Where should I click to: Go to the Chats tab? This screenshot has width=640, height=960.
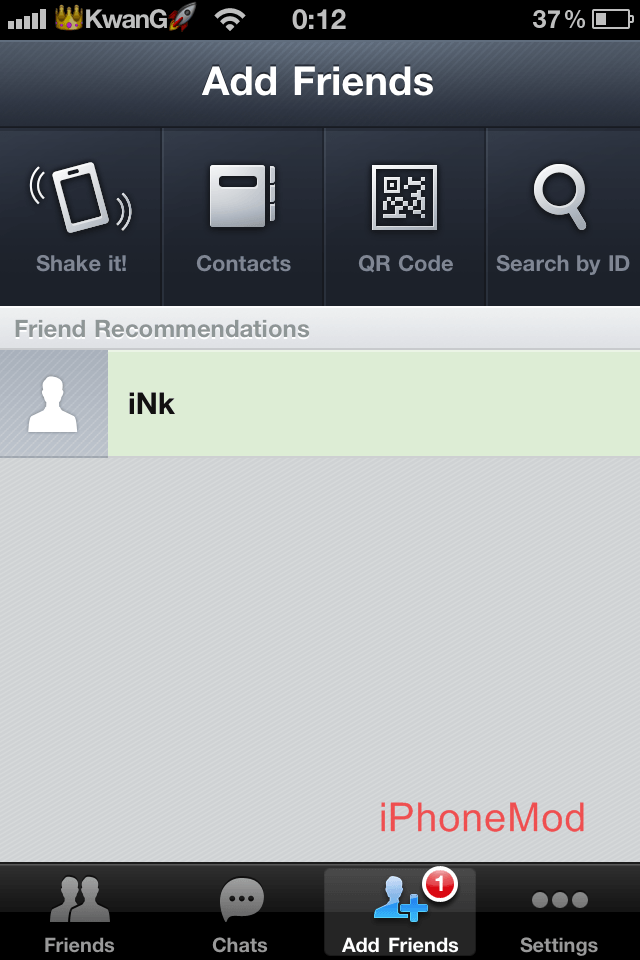240,914
